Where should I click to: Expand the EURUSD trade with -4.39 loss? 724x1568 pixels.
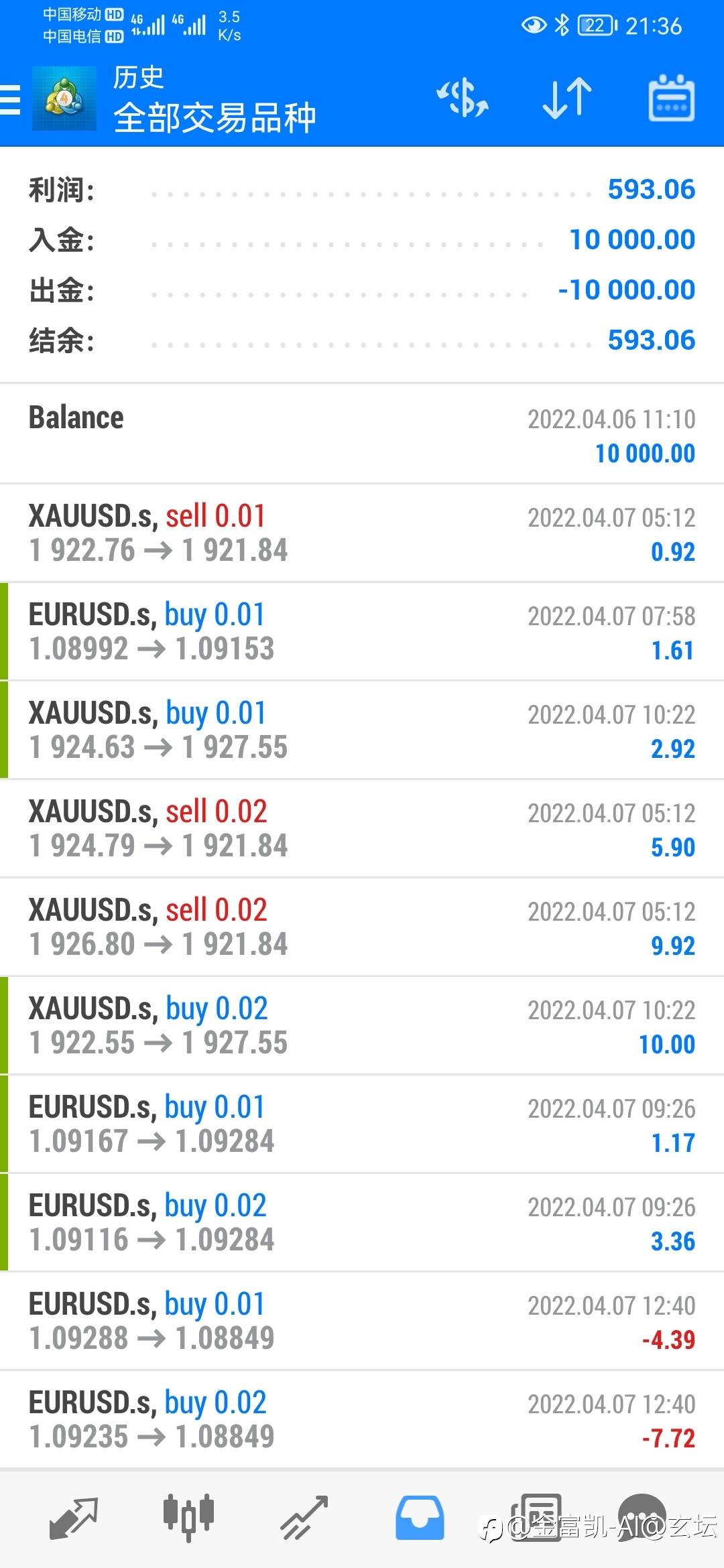pyautogui.click(x=362, y=1321)
